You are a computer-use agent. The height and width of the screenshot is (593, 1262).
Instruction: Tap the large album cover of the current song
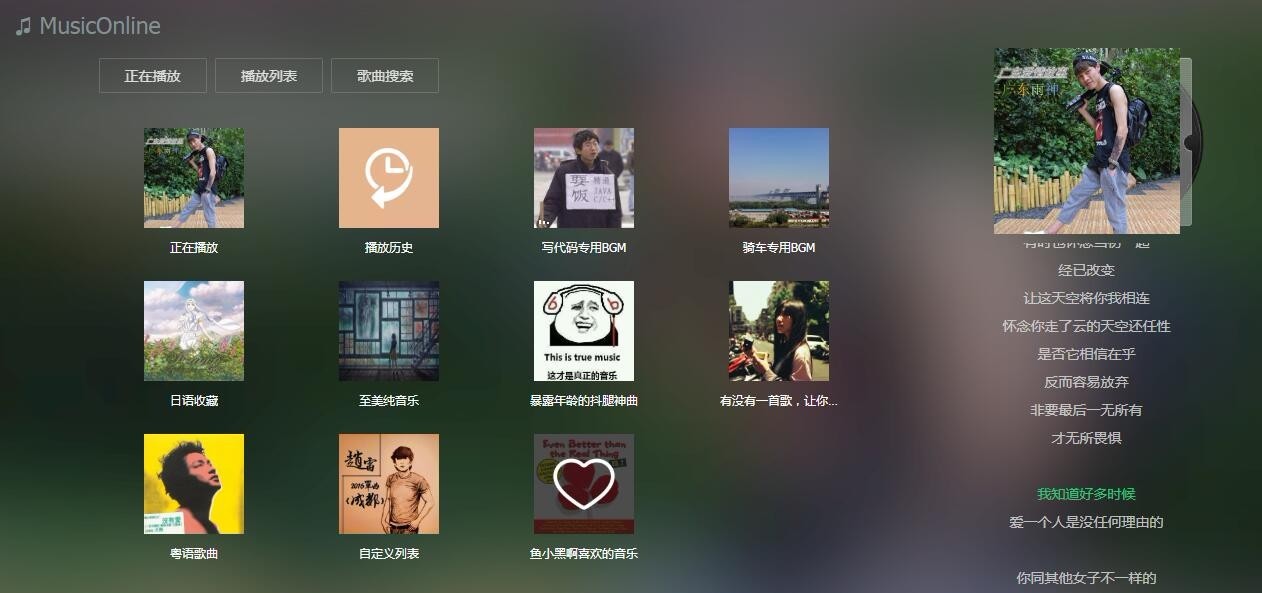(x=1086, y=141)
